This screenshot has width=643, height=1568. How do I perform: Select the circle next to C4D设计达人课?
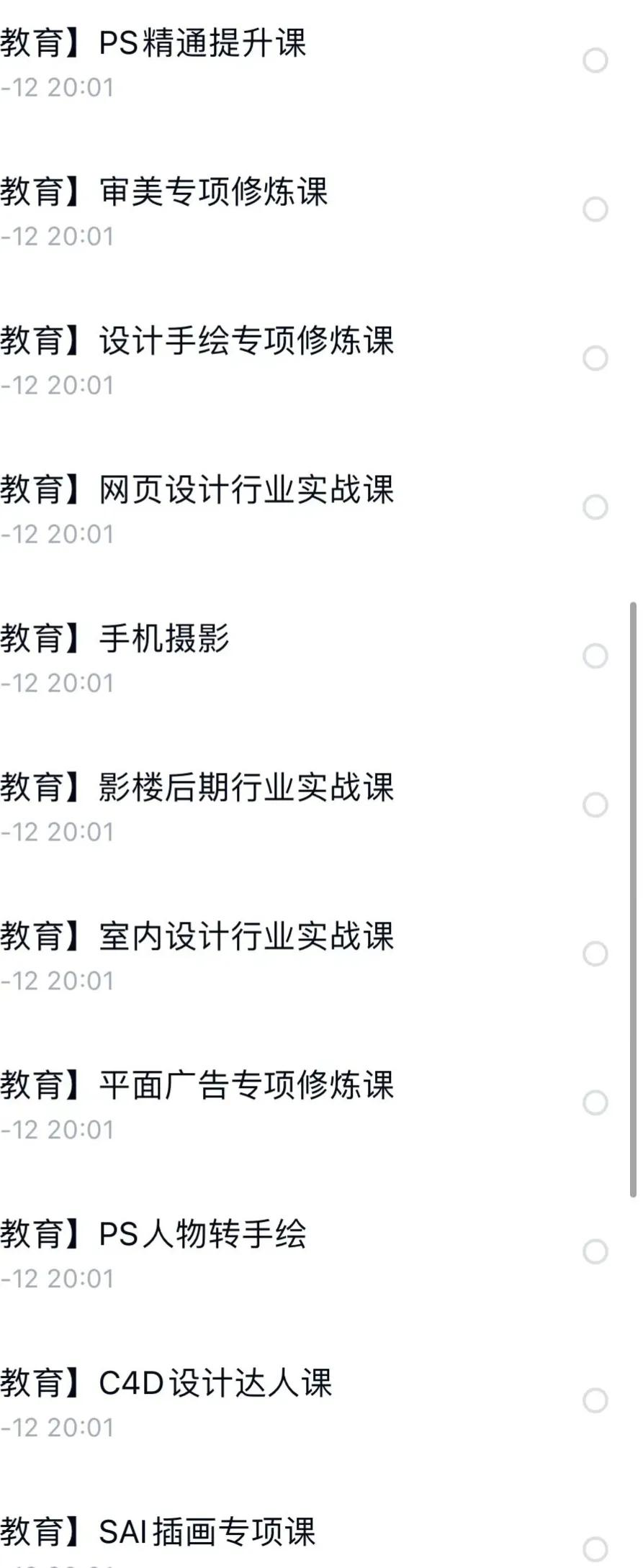tap(595, 1399)
